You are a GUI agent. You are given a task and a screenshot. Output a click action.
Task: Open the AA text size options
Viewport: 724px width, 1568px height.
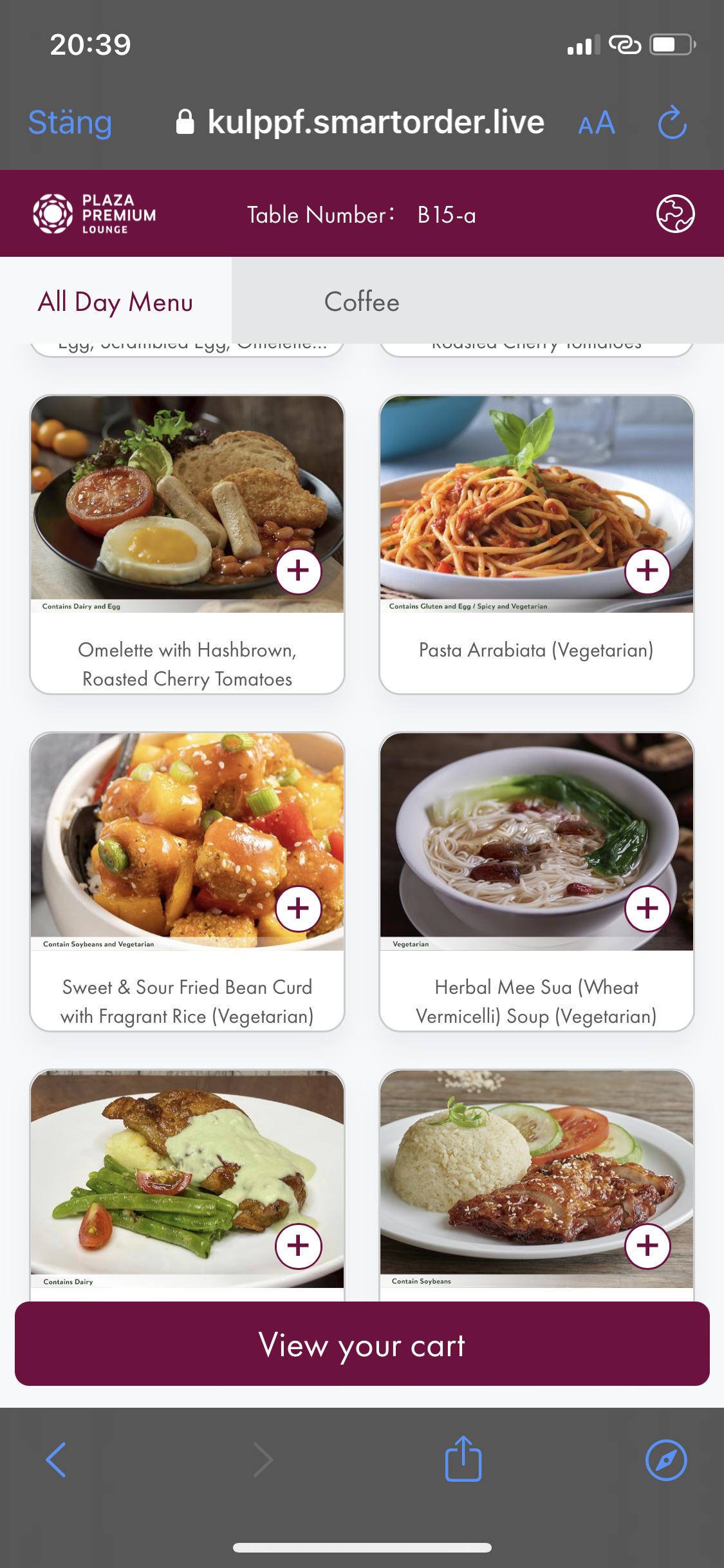(597, 122)
